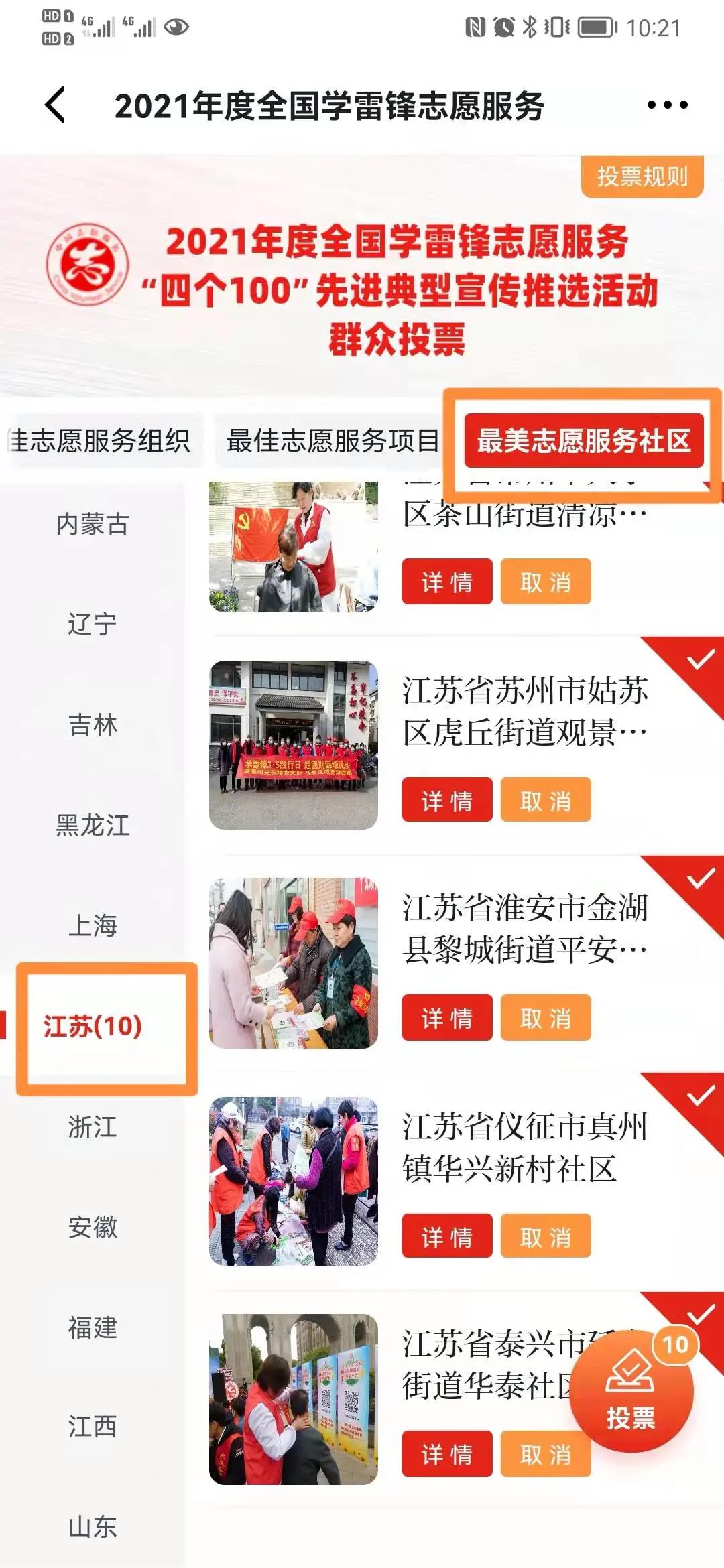Cancel vote for 苏州市姑苏区虎丘街道 community
724x1568 pixels.
point(546,800)
